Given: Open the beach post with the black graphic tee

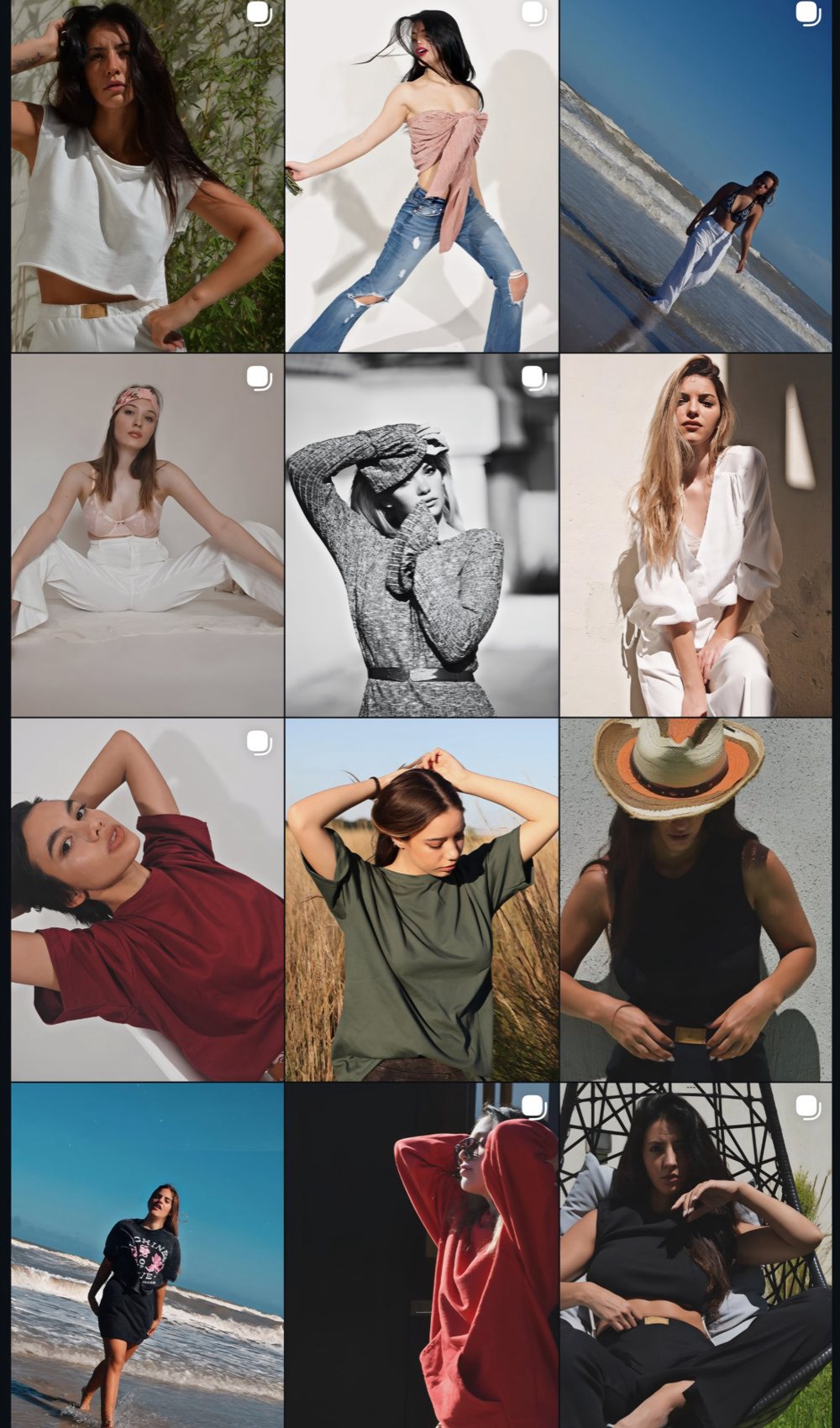Looking at the screenshot, I should coord(147,1256).
